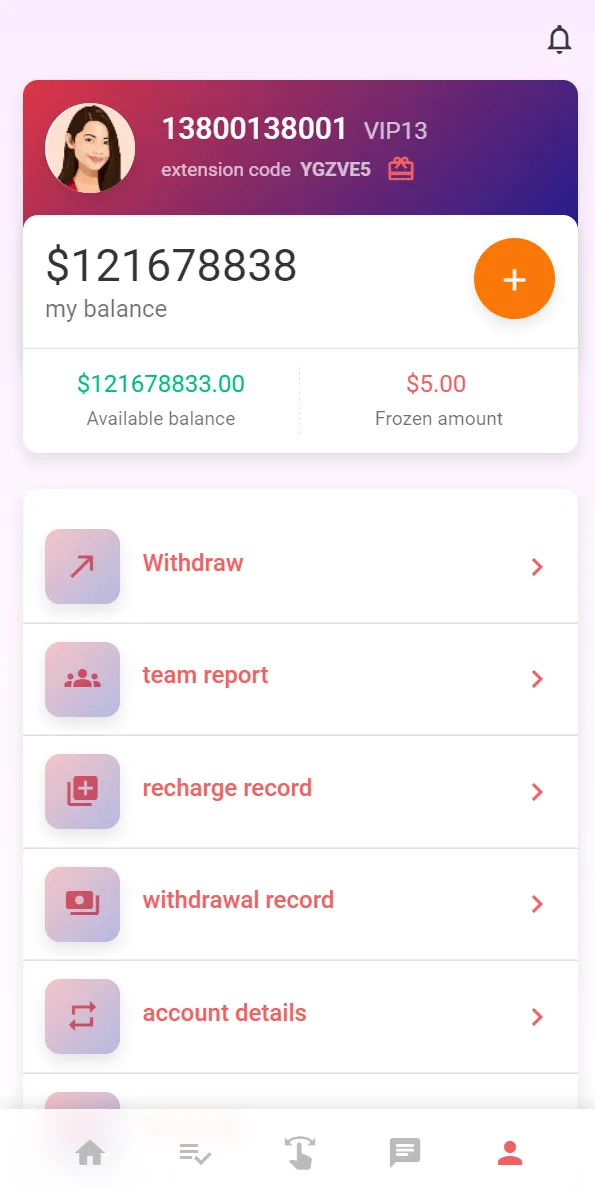595x1190 pixels.
Task: Select the profile person tab
Action: (x=510, y=1153)
